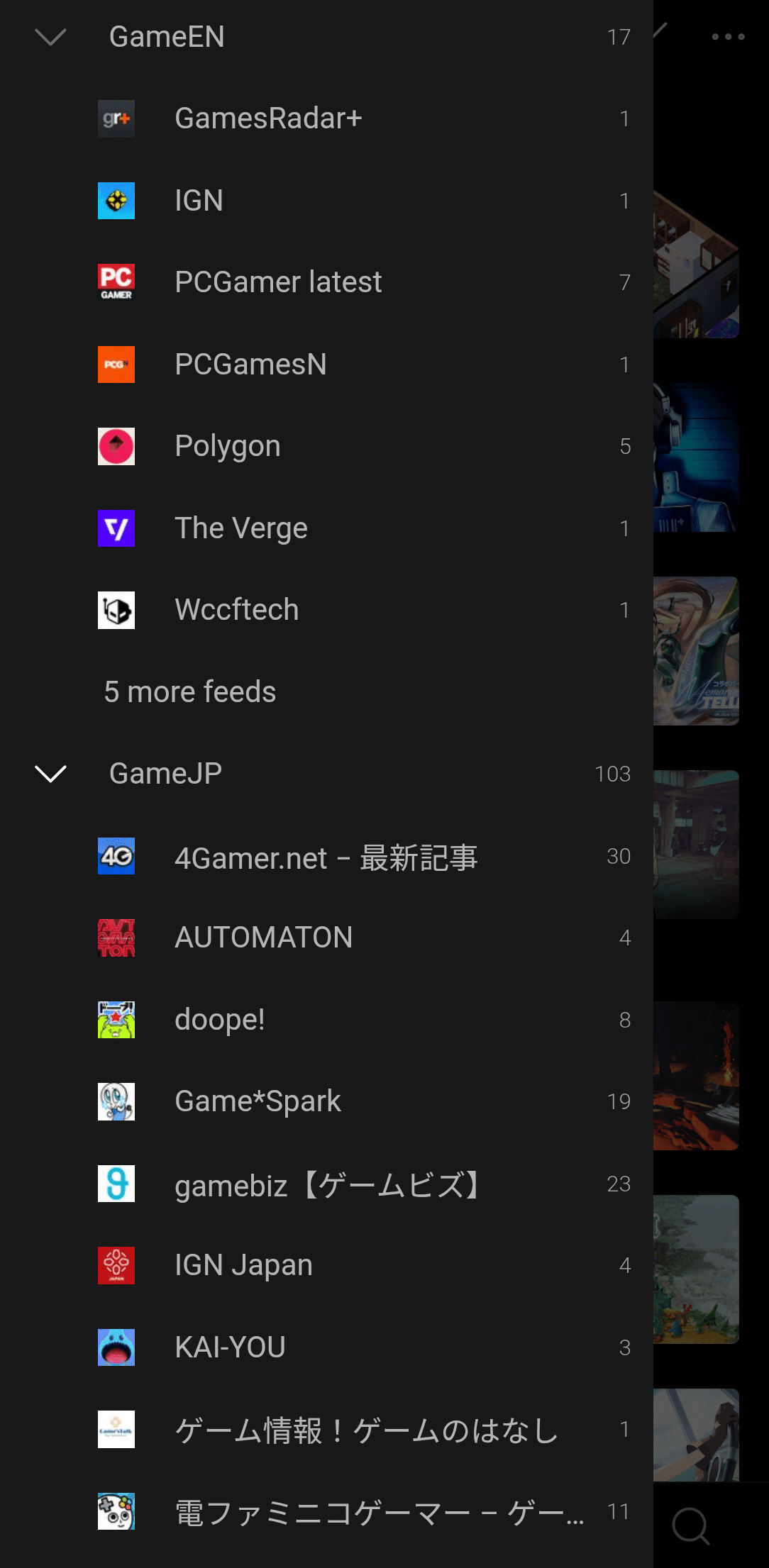Image resolution: width=769 pixels, height=1568 pixels.
Task: Open the IGN feed
Action: point(199,201)
